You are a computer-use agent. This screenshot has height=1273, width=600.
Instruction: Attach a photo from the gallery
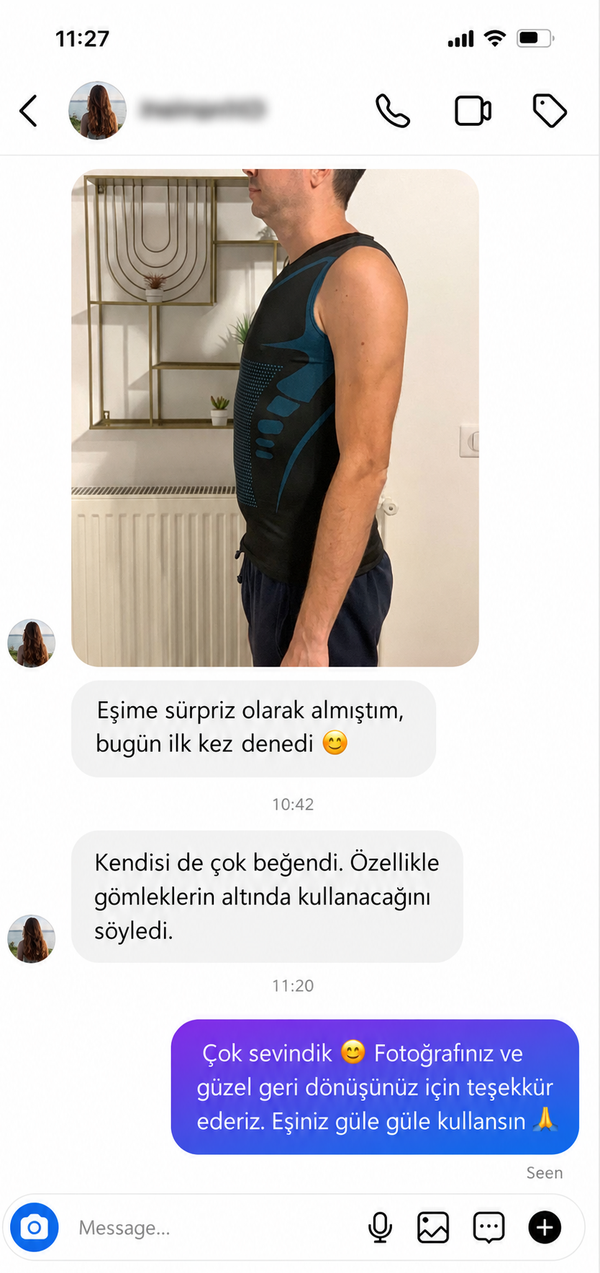click(x=433, y=1227)
